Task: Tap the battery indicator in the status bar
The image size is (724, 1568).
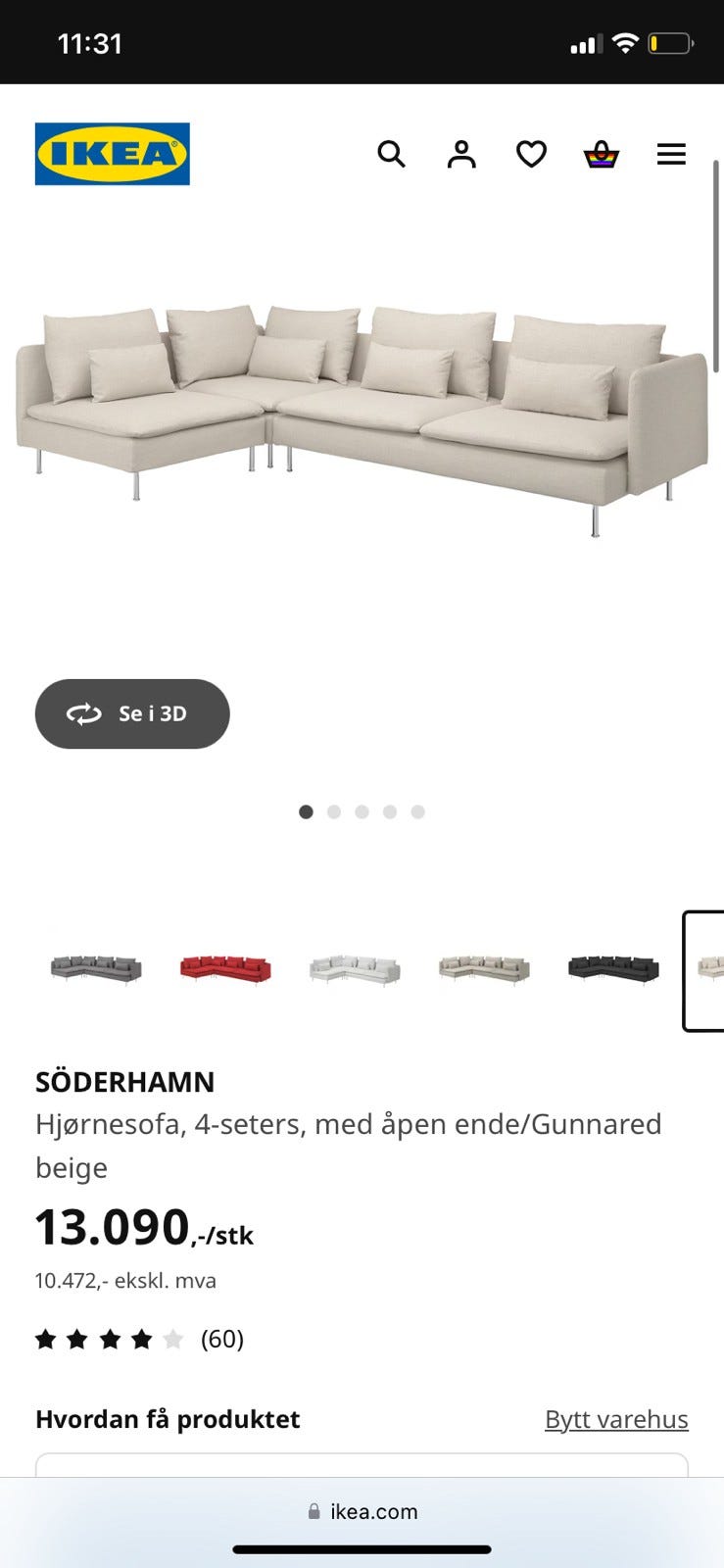Action: (671, 42)
